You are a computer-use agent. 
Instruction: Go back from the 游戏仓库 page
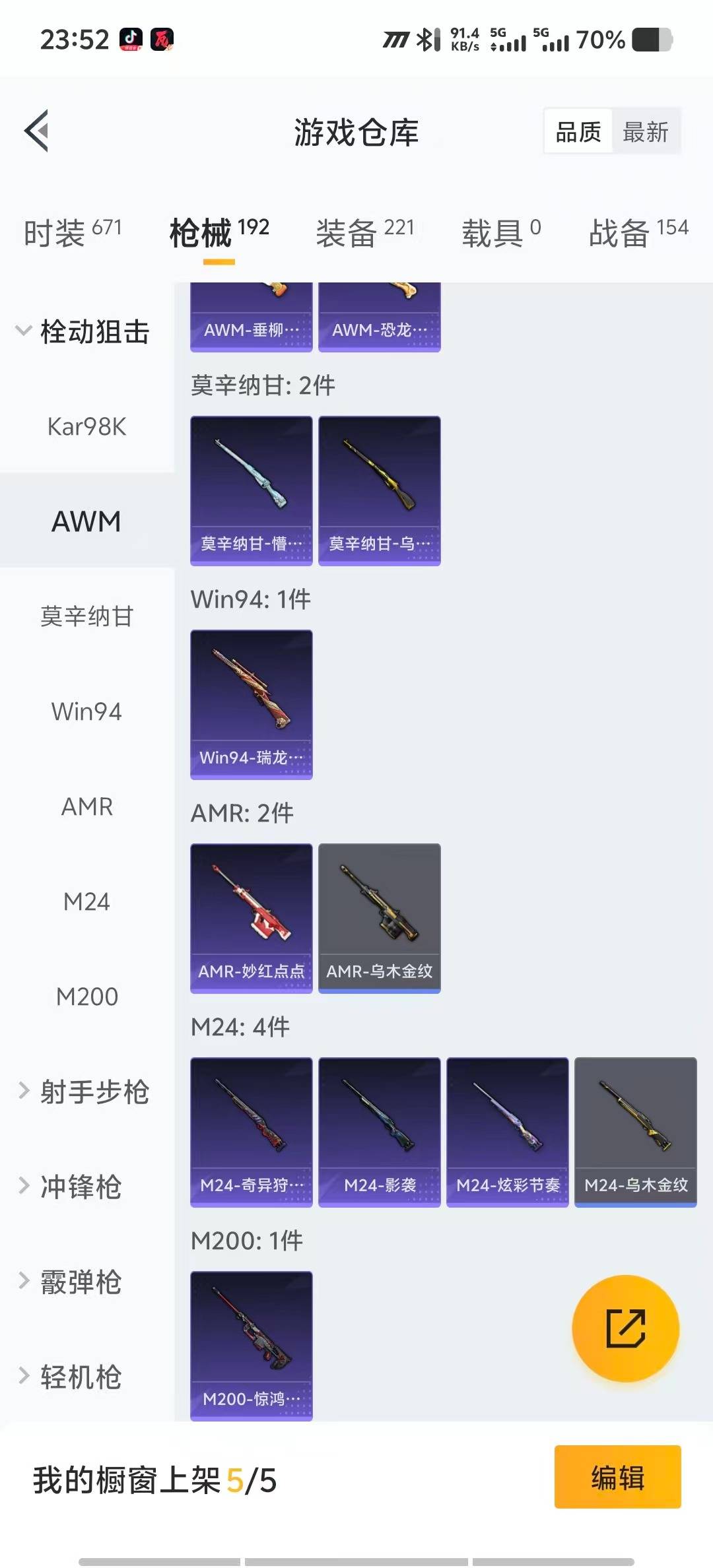[37, 131]
